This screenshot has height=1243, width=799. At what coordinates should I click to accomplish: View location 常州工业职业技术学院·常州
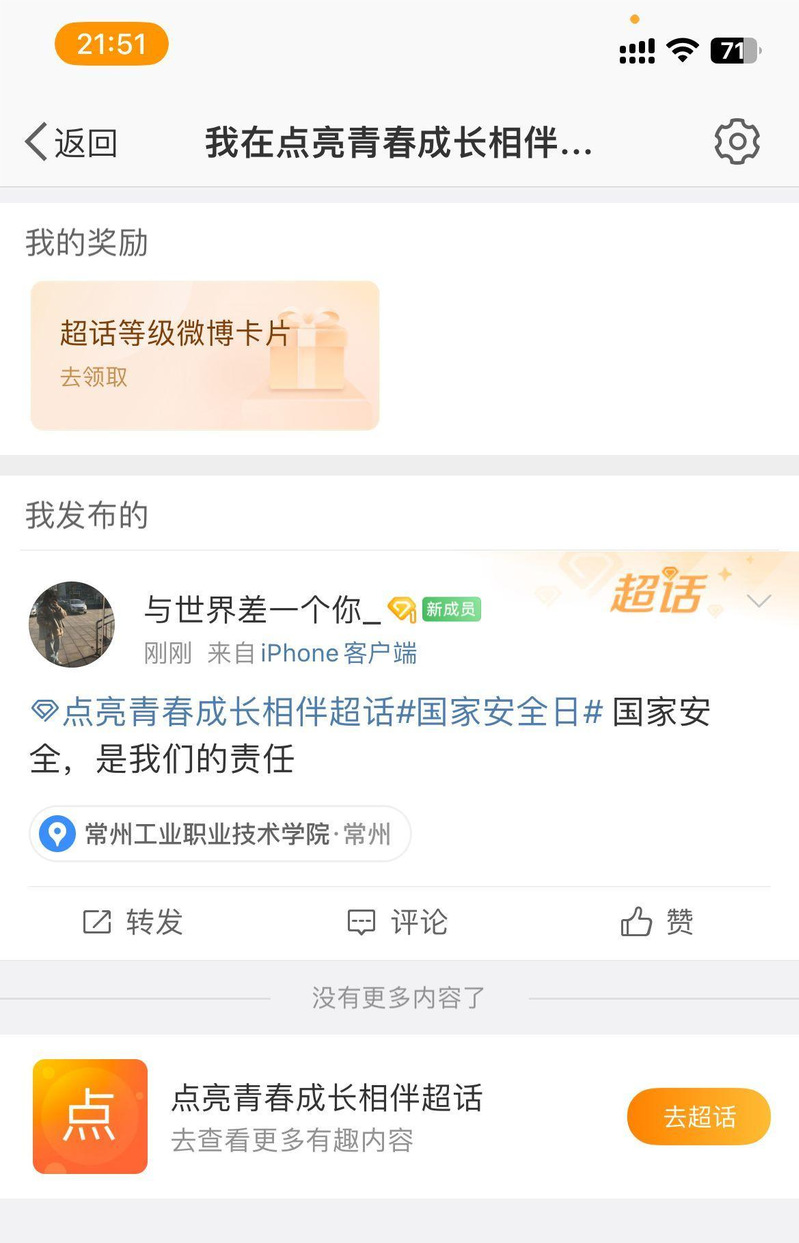[x=220, y=834]
